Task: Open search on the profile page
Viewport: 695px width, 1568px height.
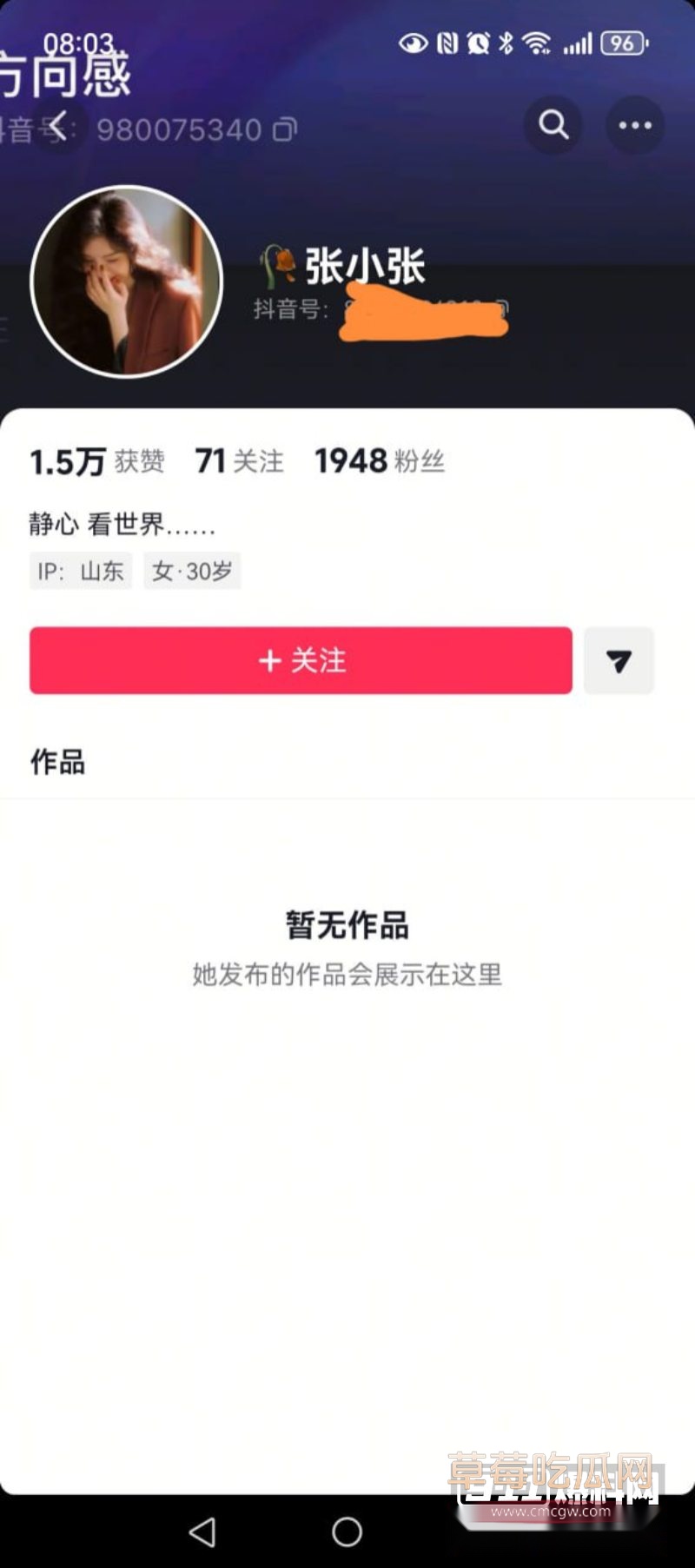Action: coord(553,125)
